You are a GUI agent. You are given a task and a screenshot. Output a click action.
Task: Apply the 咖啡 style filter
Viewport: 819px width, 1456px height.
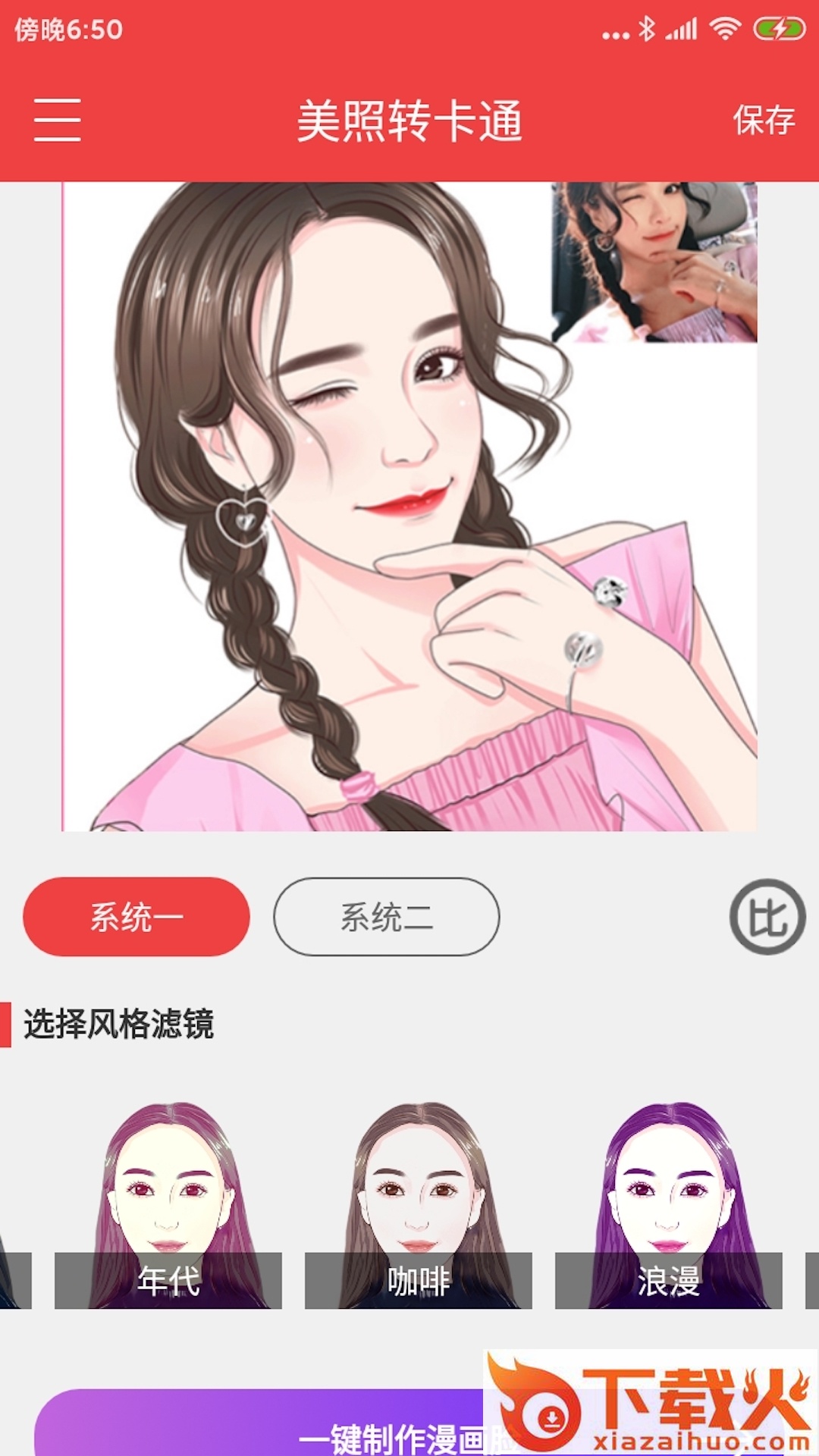tap(418, 1206)
